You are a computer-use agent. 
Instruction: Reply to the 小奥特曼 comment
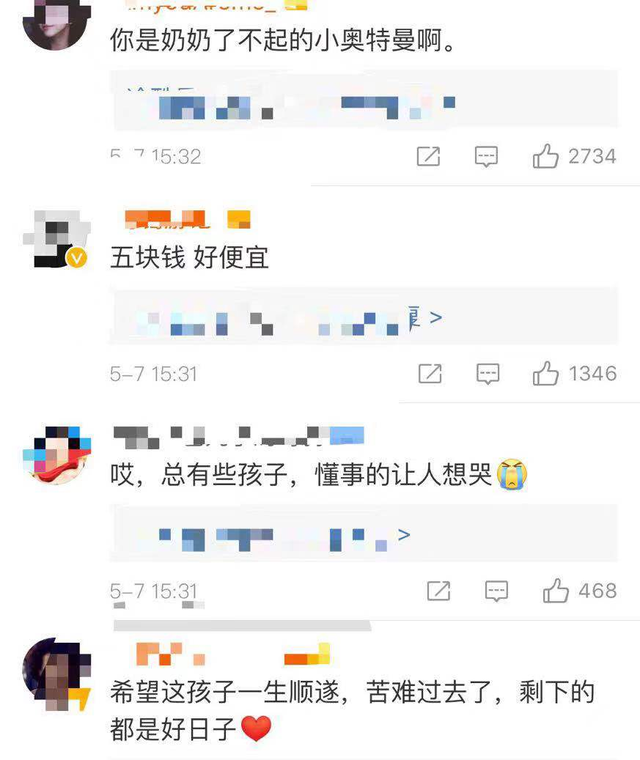point(486,157)
